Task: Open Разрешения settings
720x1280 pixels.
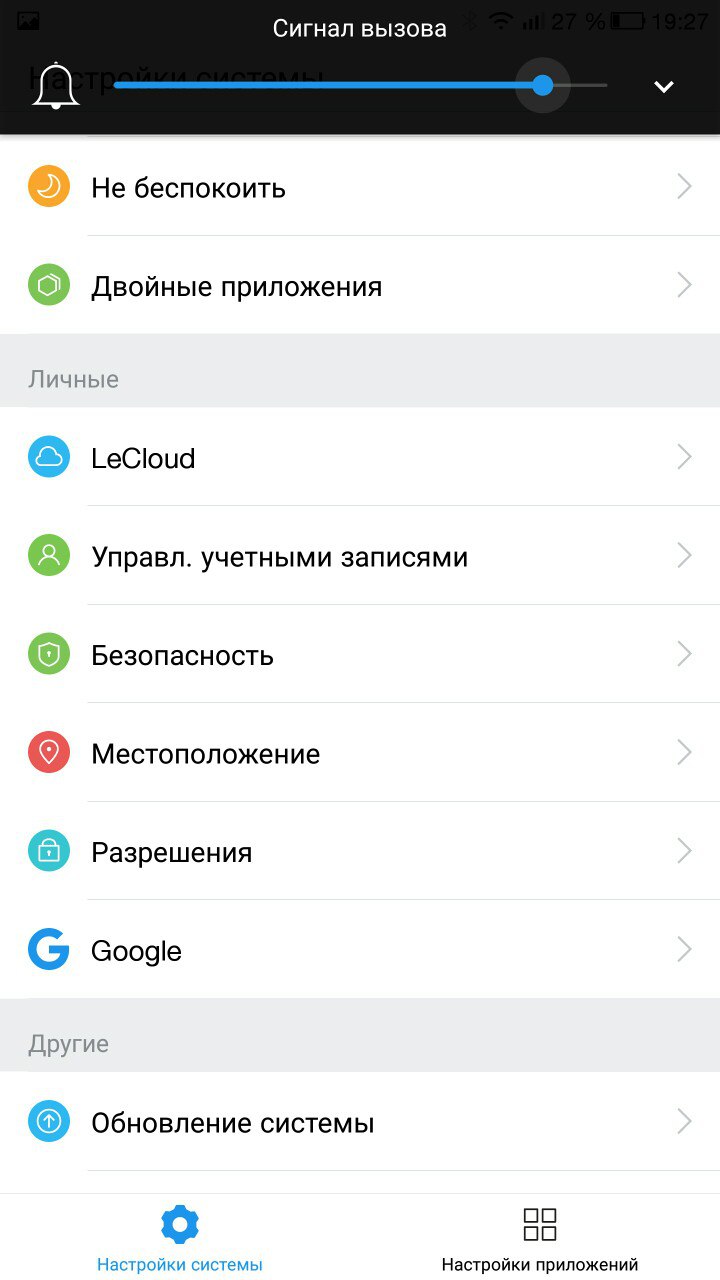Action: (360, 851)
